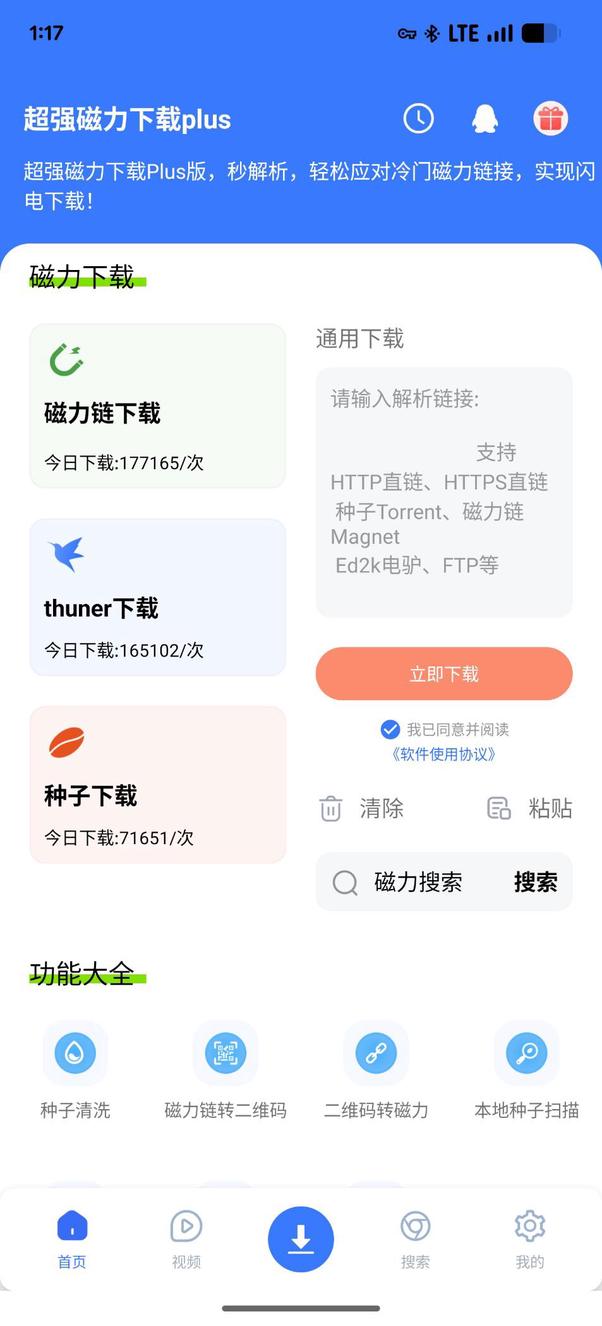Open the download history clock icon
The height and width of the screenshot is (1326, 602).
418,119
